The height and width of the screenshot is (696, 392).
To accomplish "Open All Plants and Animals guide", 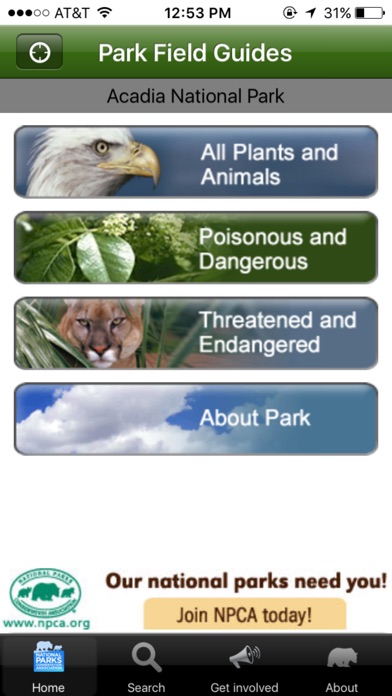I will (x=196, y=162).
